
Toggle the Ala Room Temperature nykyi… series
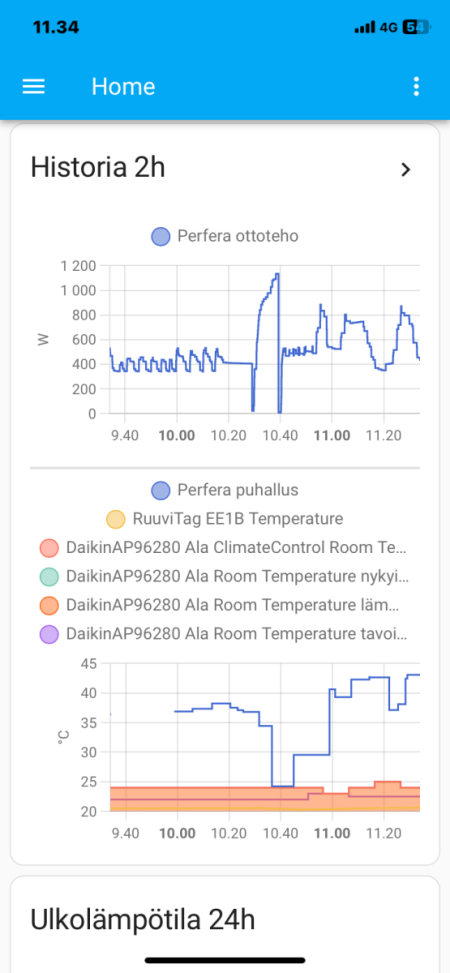click(x=225, y=576)
